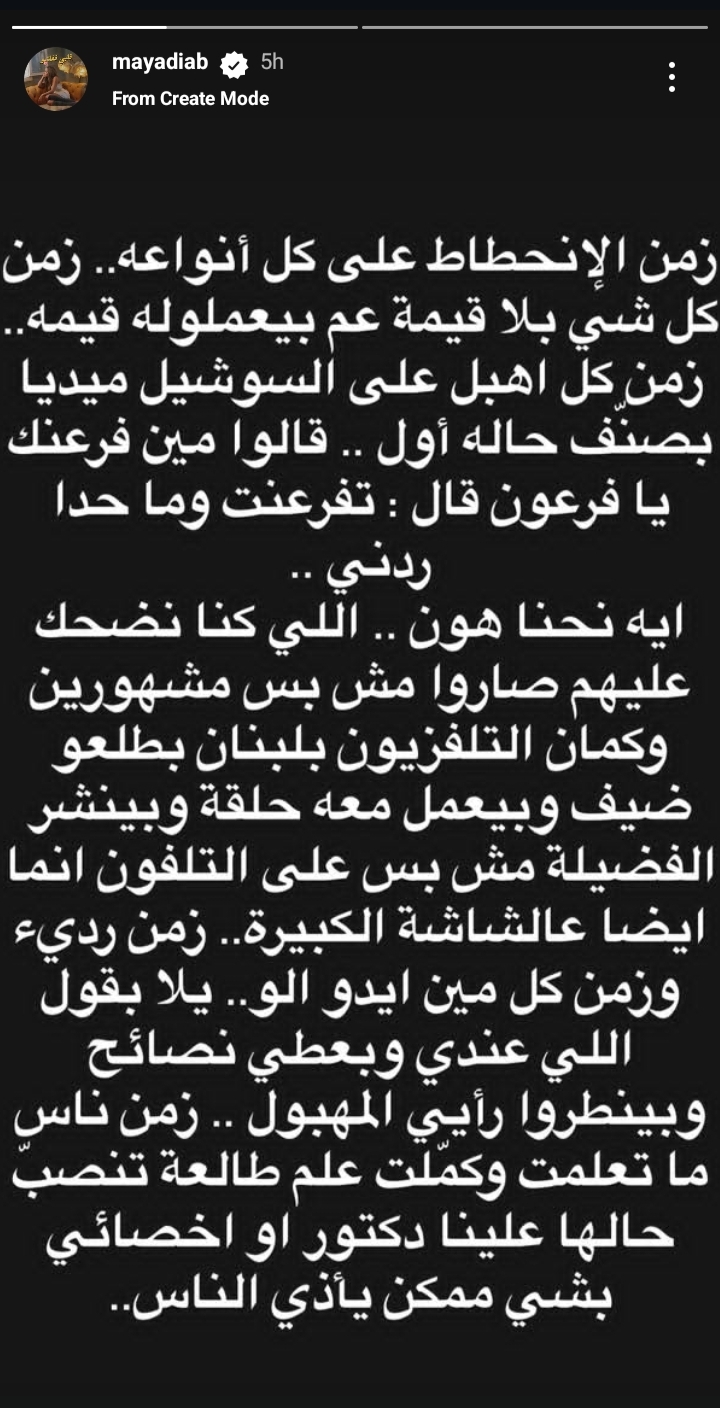Open the three-dot story options menu
The width and height of the screenshot is (720, 1408).
(x=672, y=77)
